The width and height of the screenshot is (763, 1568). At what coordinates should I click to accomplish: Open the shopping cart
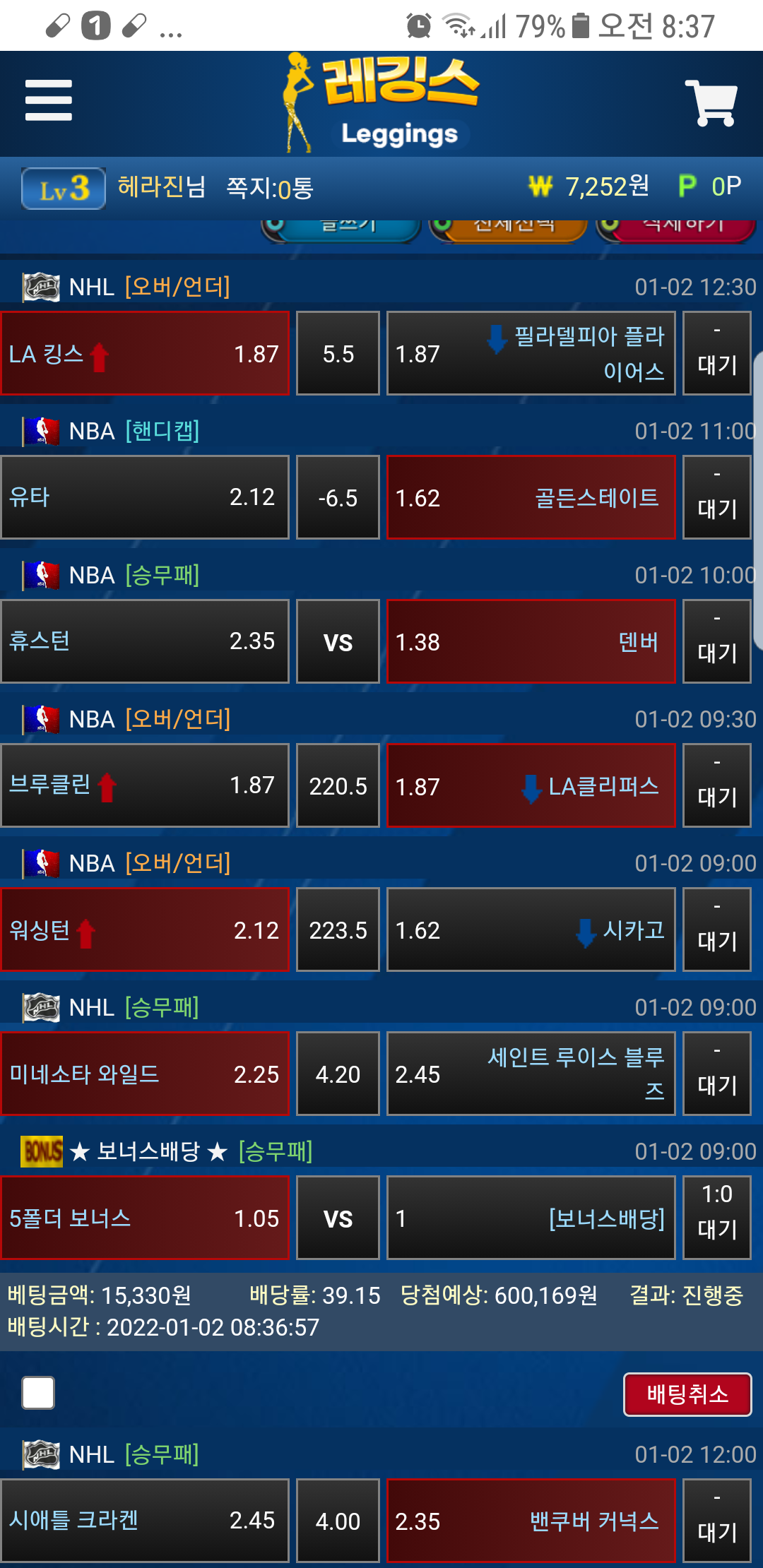point(711,103)
